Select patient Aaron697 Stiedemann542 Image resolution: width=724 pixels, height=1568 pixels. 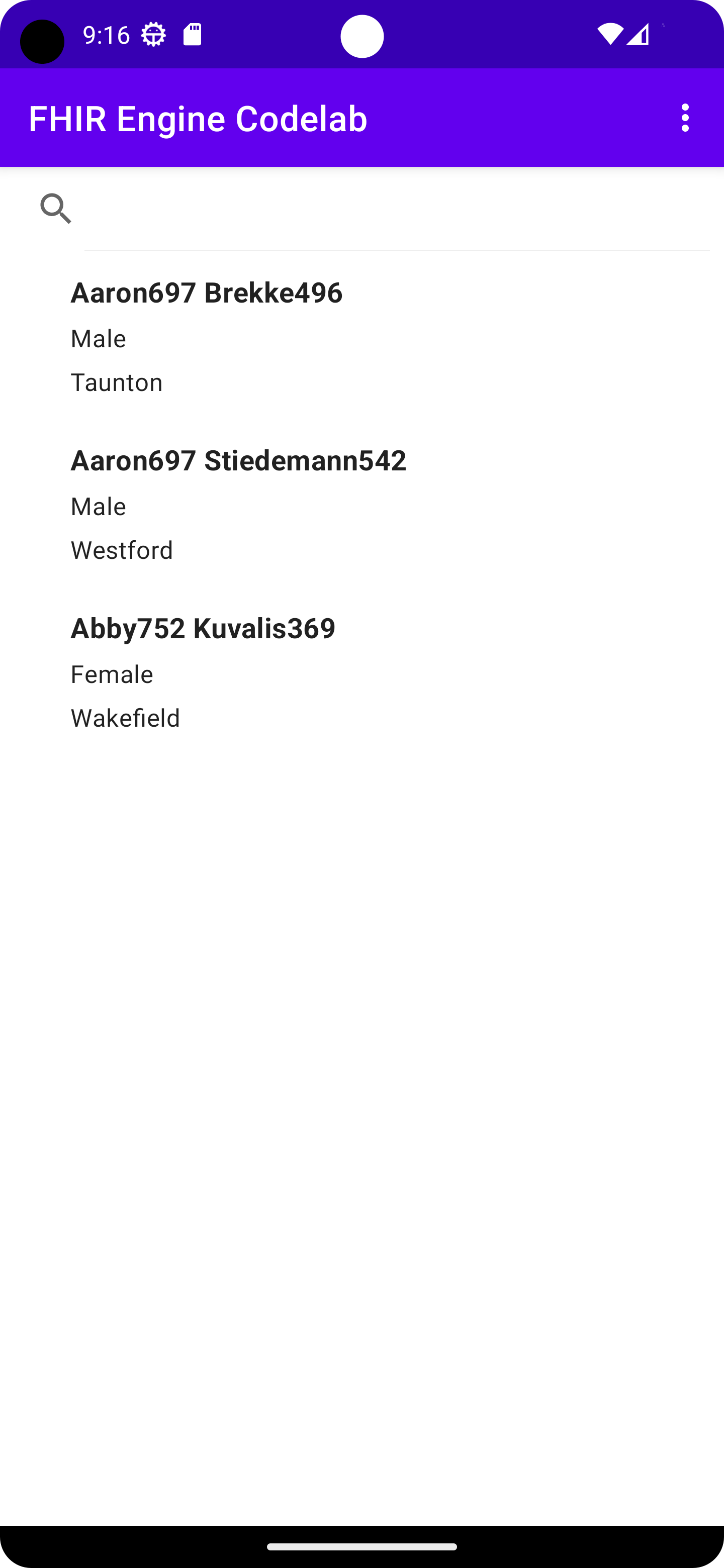pyautogui.click(x=239, y=460)
